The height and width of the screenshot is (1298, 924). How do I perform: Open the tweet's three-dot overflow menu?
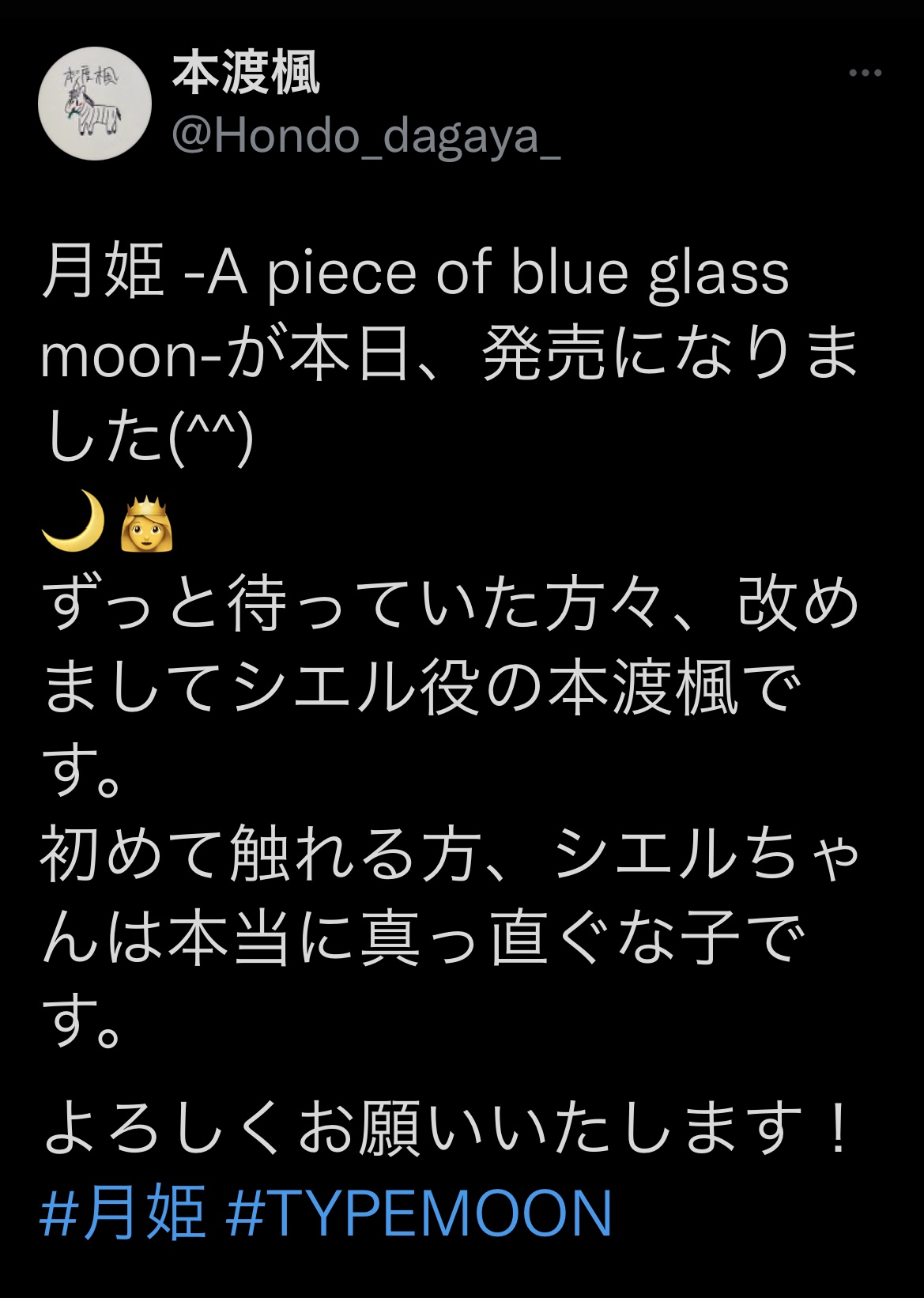865,74
